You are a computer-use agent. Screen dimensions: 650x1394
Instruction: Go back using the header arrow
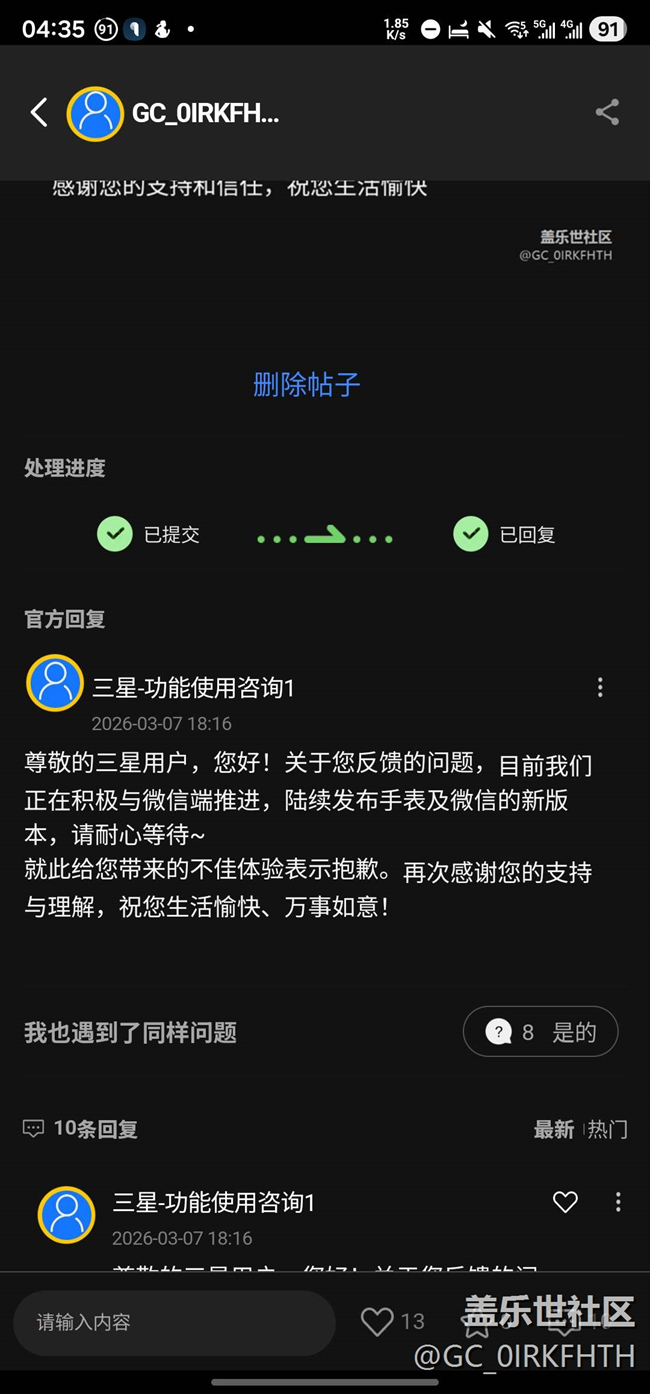[x=39, y=112]
